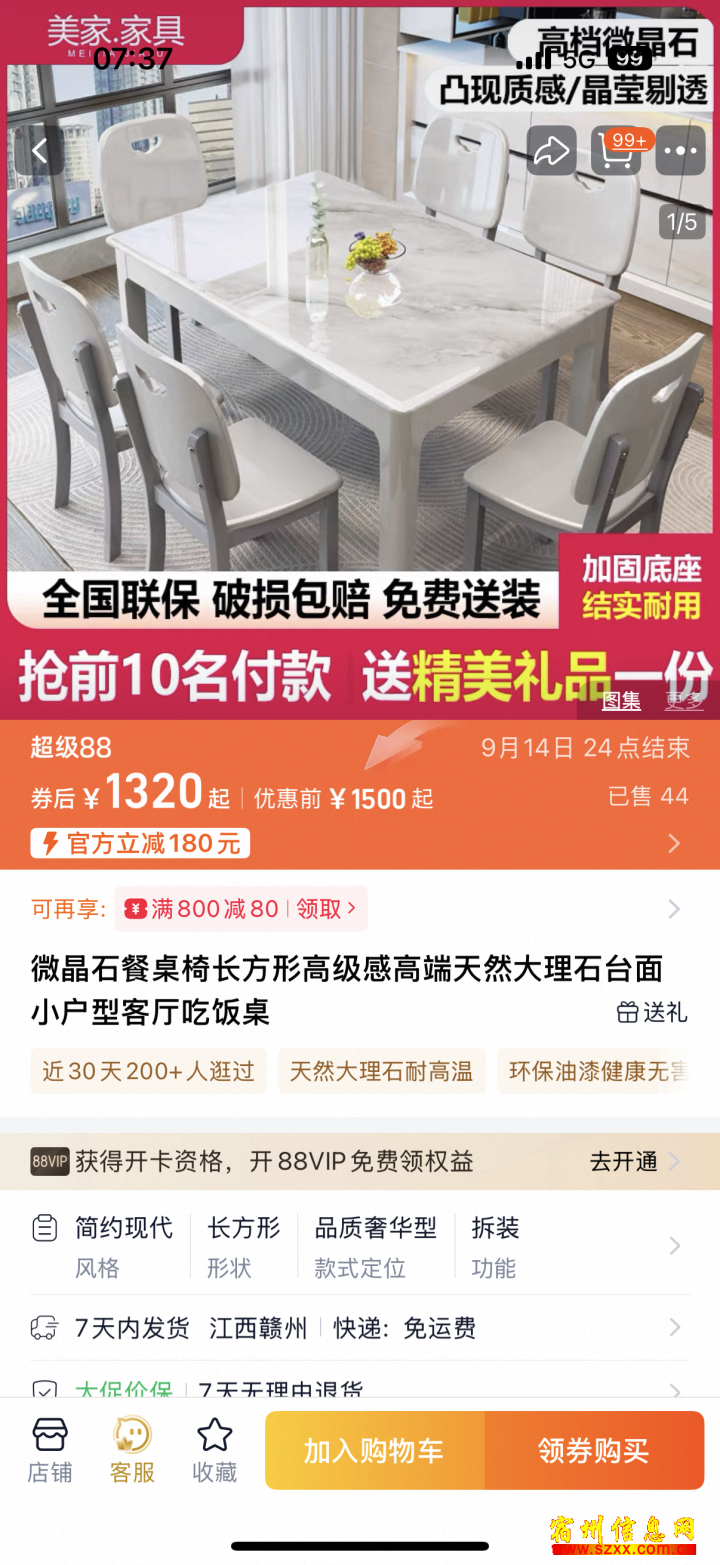
Task: Tap 加入购物车 to add to cart
Action: [374, 1451]
